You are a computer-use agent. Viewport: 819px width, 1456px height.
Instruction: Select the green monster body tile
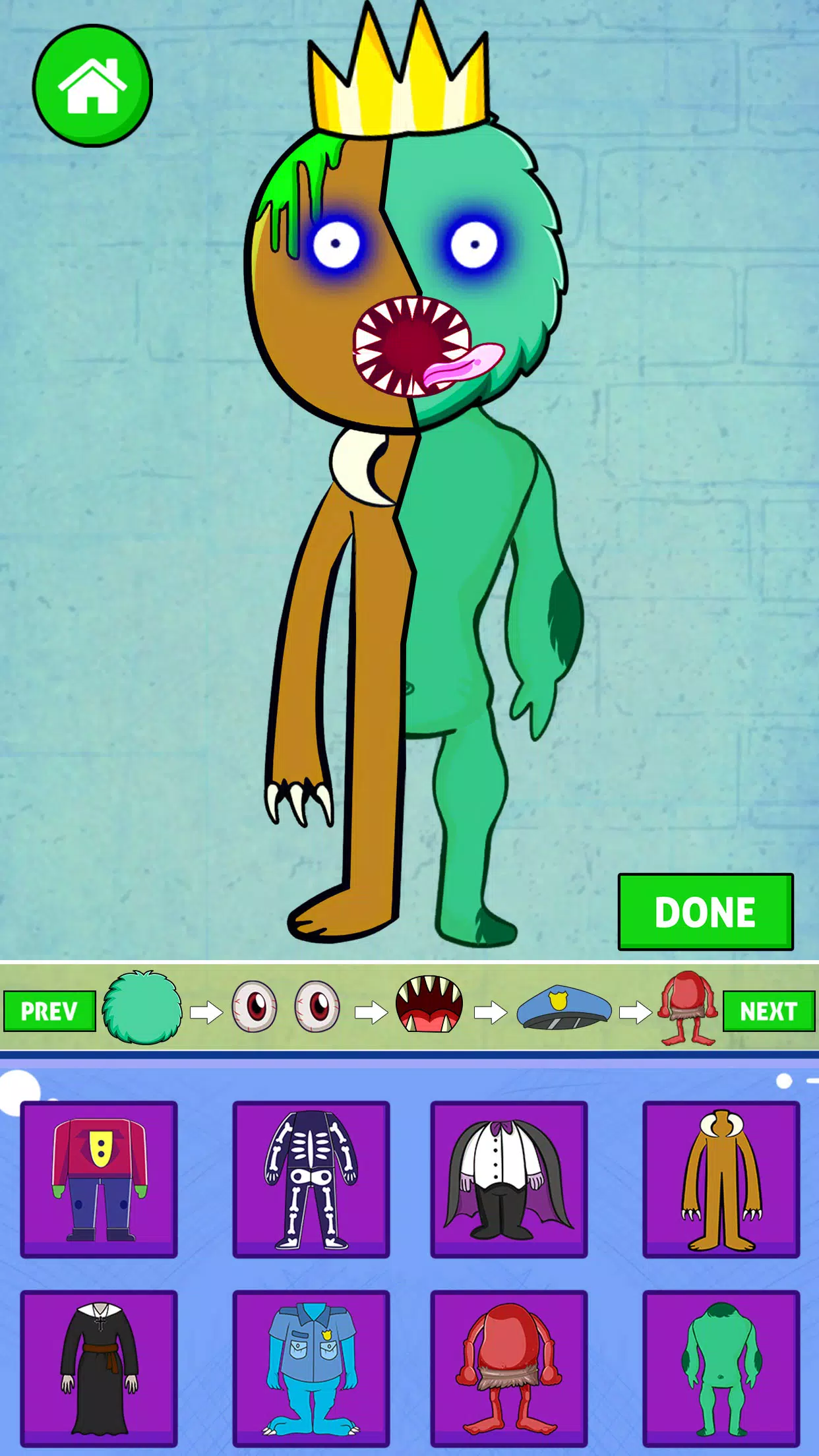721,1368
